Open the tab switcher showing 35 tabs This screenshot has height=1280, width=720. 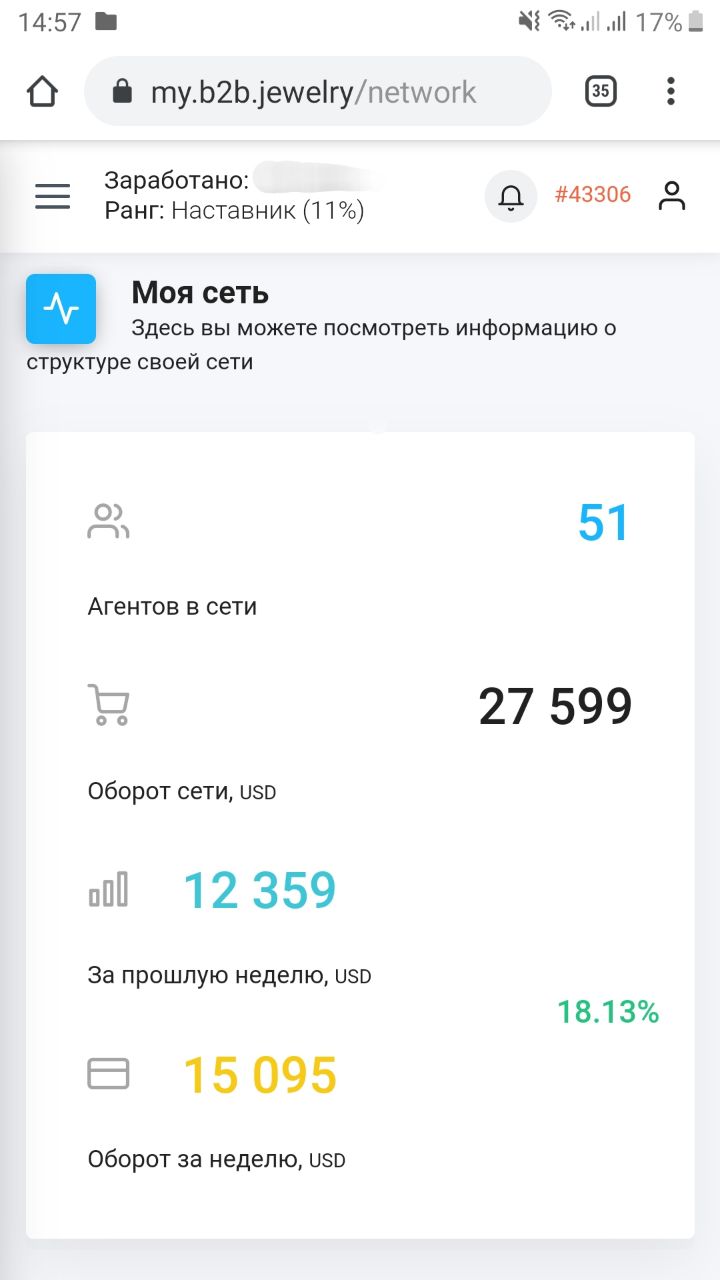click(600, 92)
